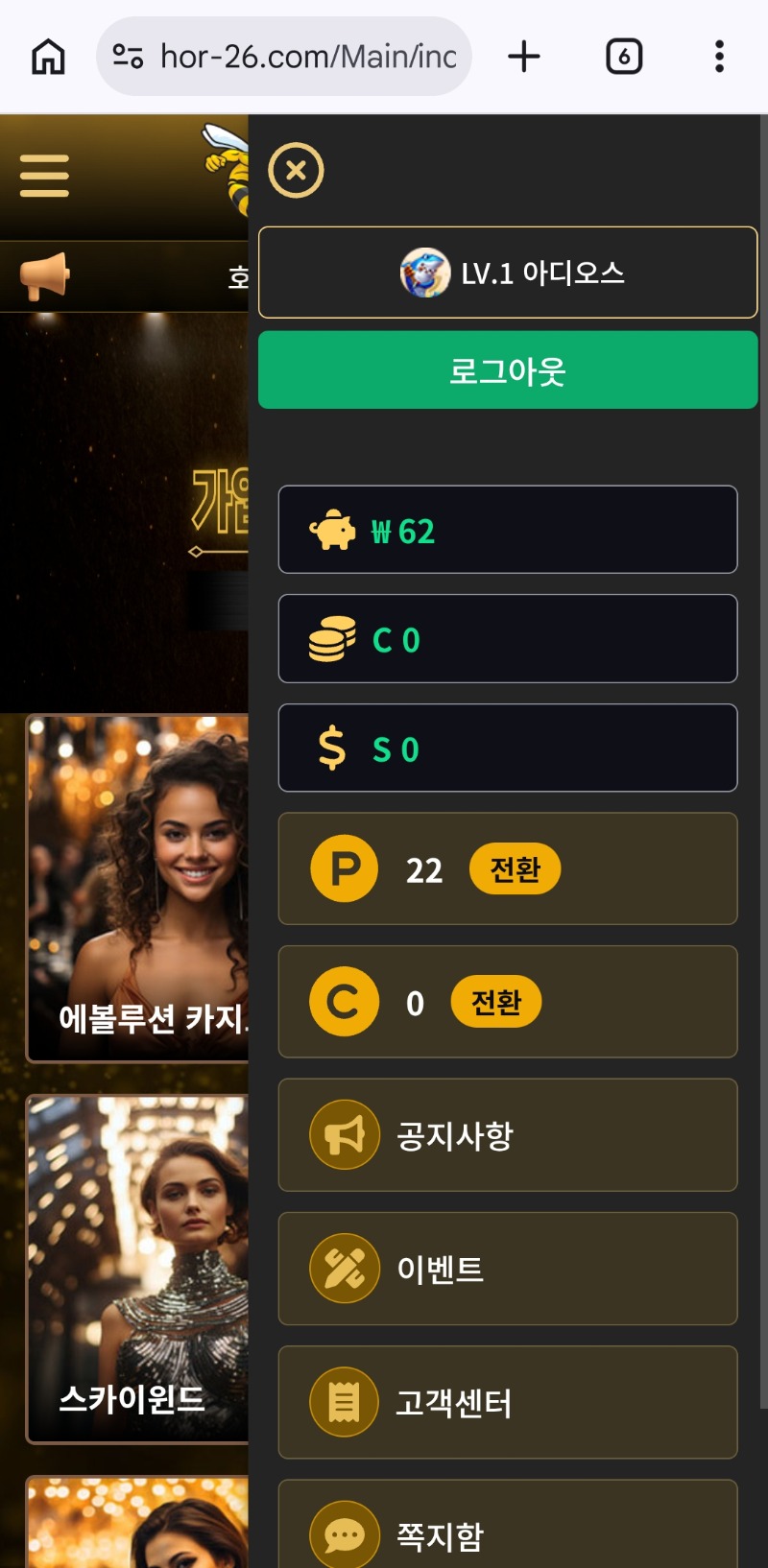Tap 전환 next to the P points
This screenshot has height=1568, width=768.
pyautogui.click(x=515, y=869)
